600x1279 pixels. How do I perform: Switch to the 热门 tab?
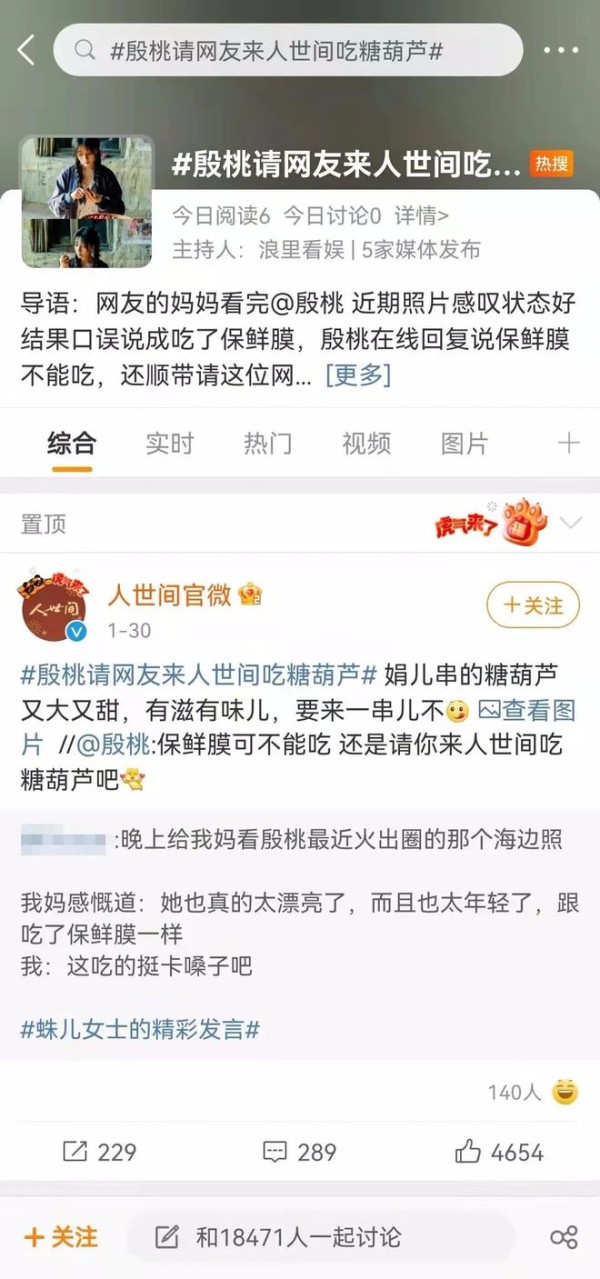coord(267,444)
